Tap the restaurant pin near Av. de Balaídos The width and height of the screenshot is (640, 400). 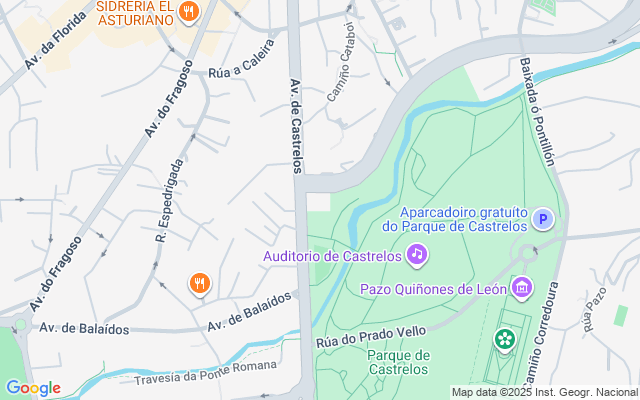(x=200, y=284)
